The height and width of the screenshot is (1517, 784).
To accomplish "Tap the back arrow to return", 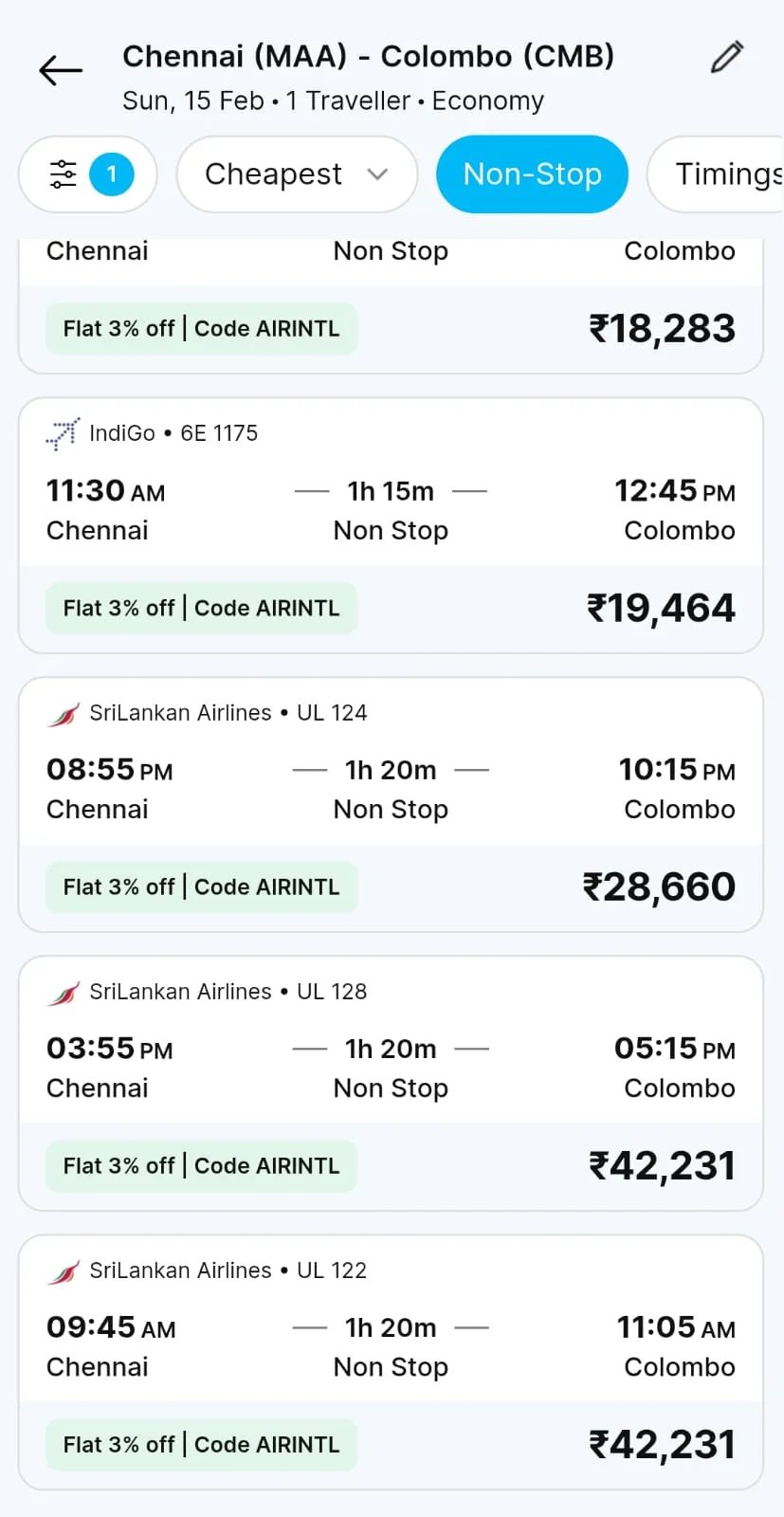I will pos(60,70).
